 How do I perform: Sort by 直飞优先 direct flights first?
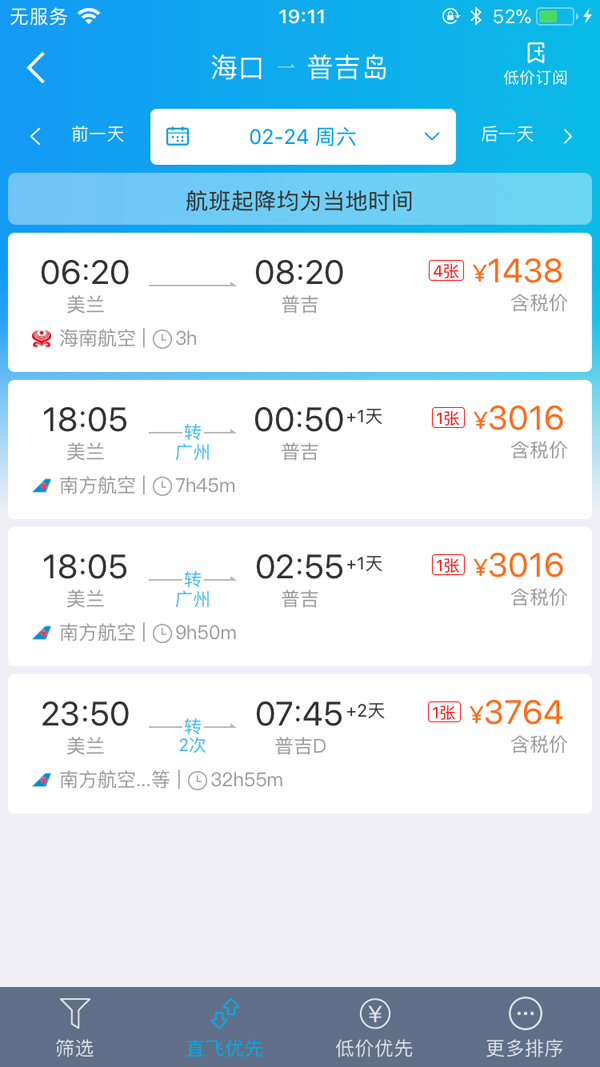coord(225,1027)
